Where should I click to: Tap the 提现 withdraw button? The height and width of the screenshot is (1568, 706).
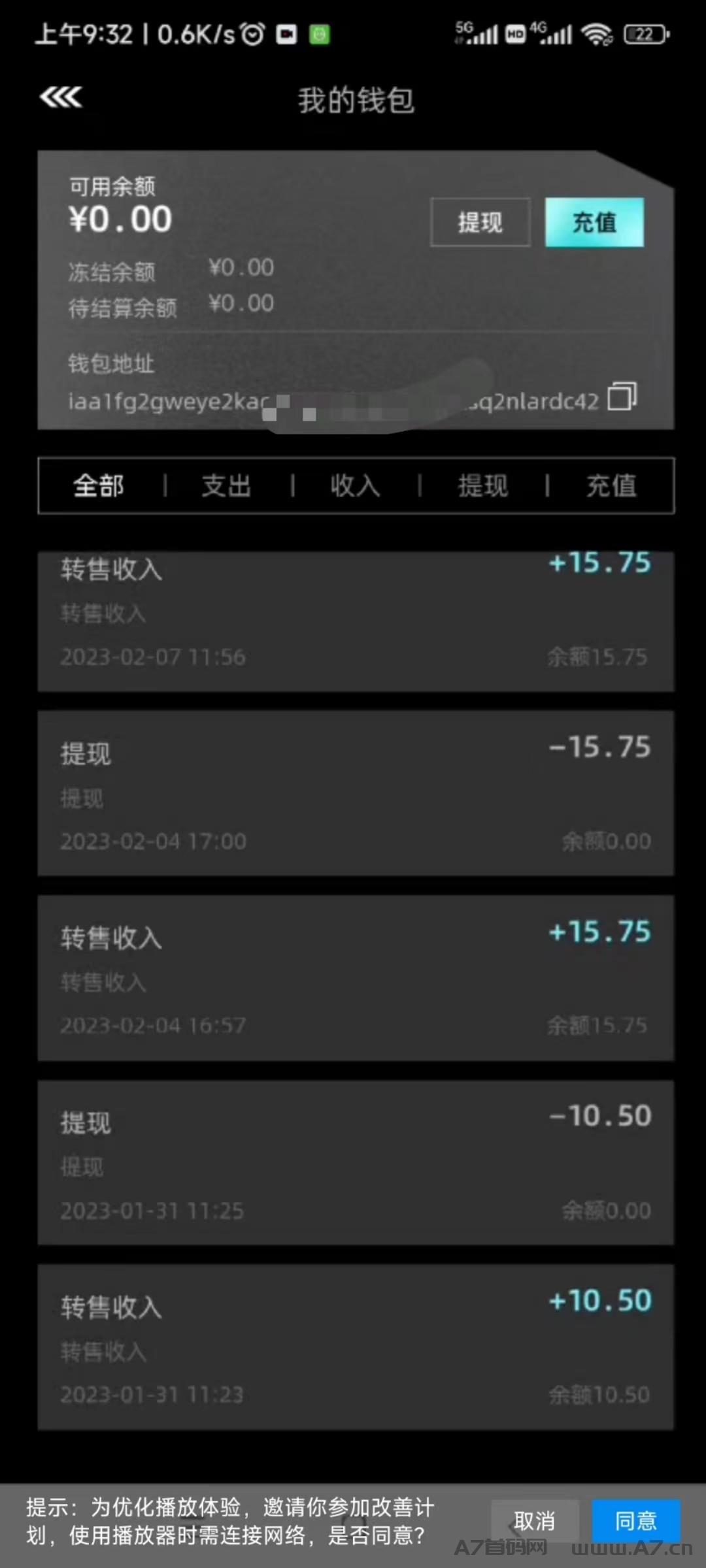[480, 222]
